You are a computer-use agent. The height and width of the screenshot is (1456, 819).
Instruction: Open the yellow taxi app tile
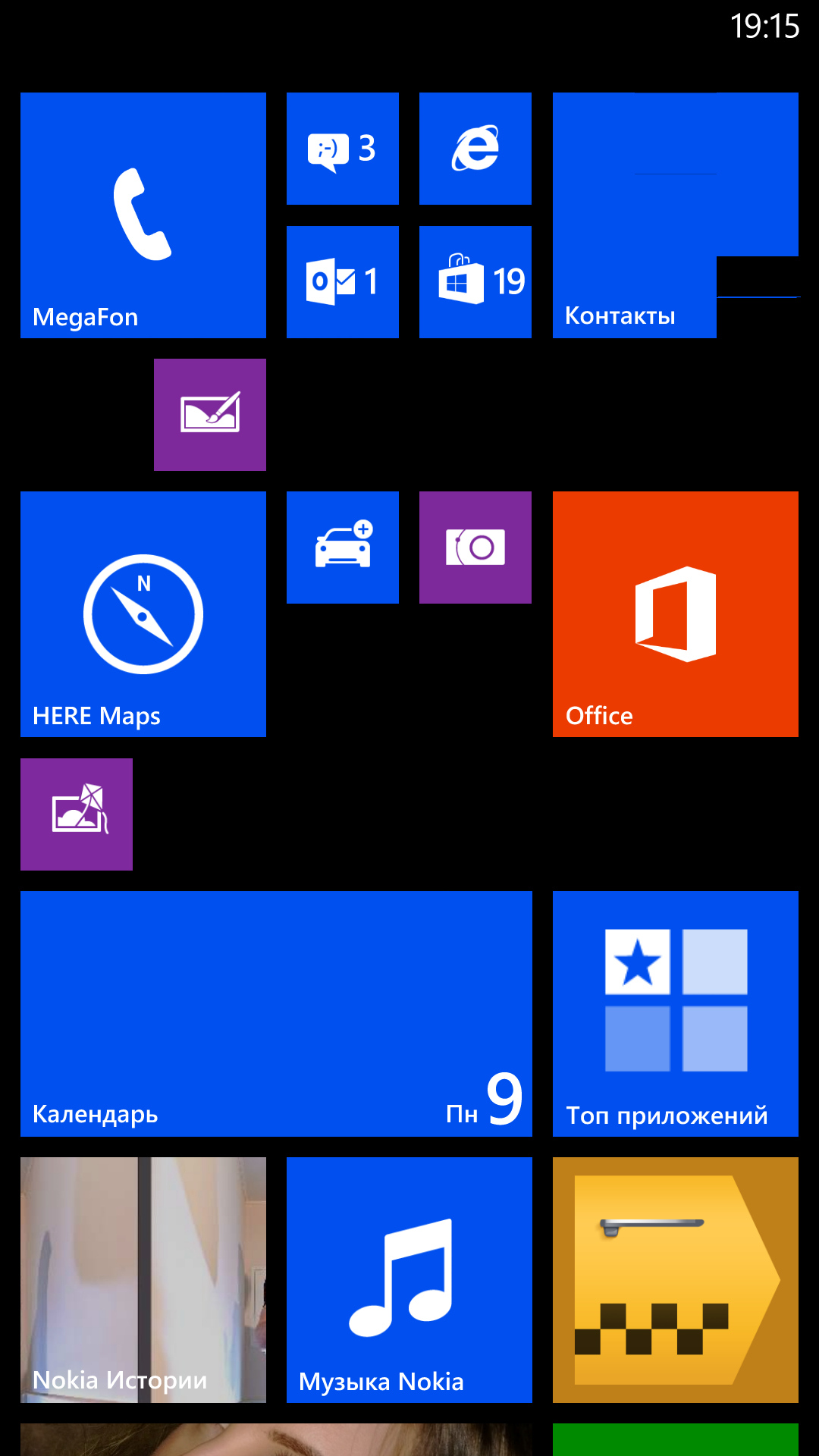676,1280
